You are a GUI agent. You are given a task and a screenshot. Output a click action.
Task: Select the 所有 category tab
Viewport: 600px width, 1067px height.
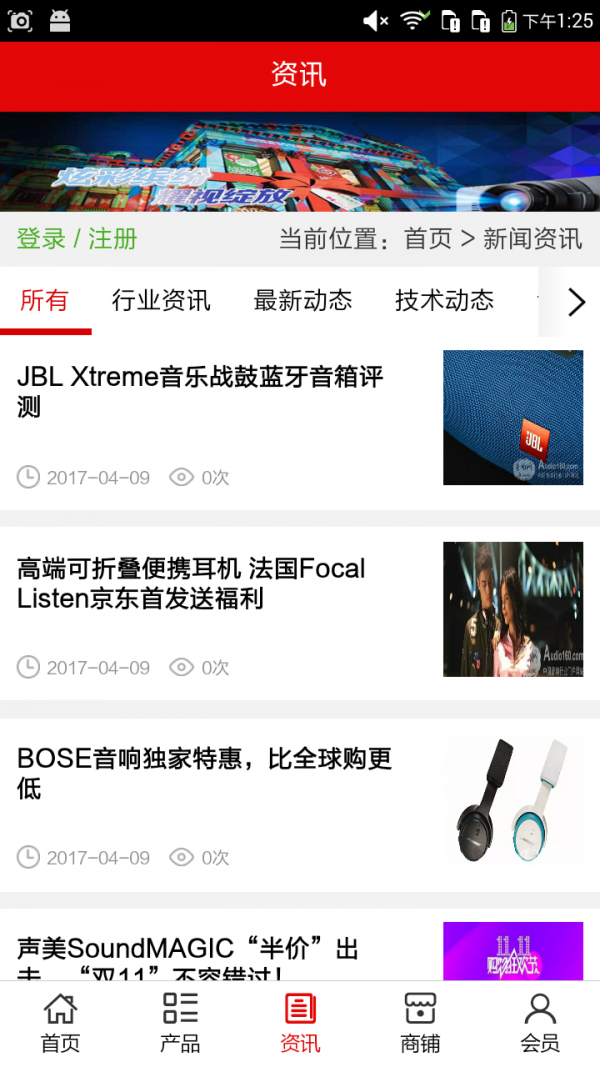pos(45,300)
